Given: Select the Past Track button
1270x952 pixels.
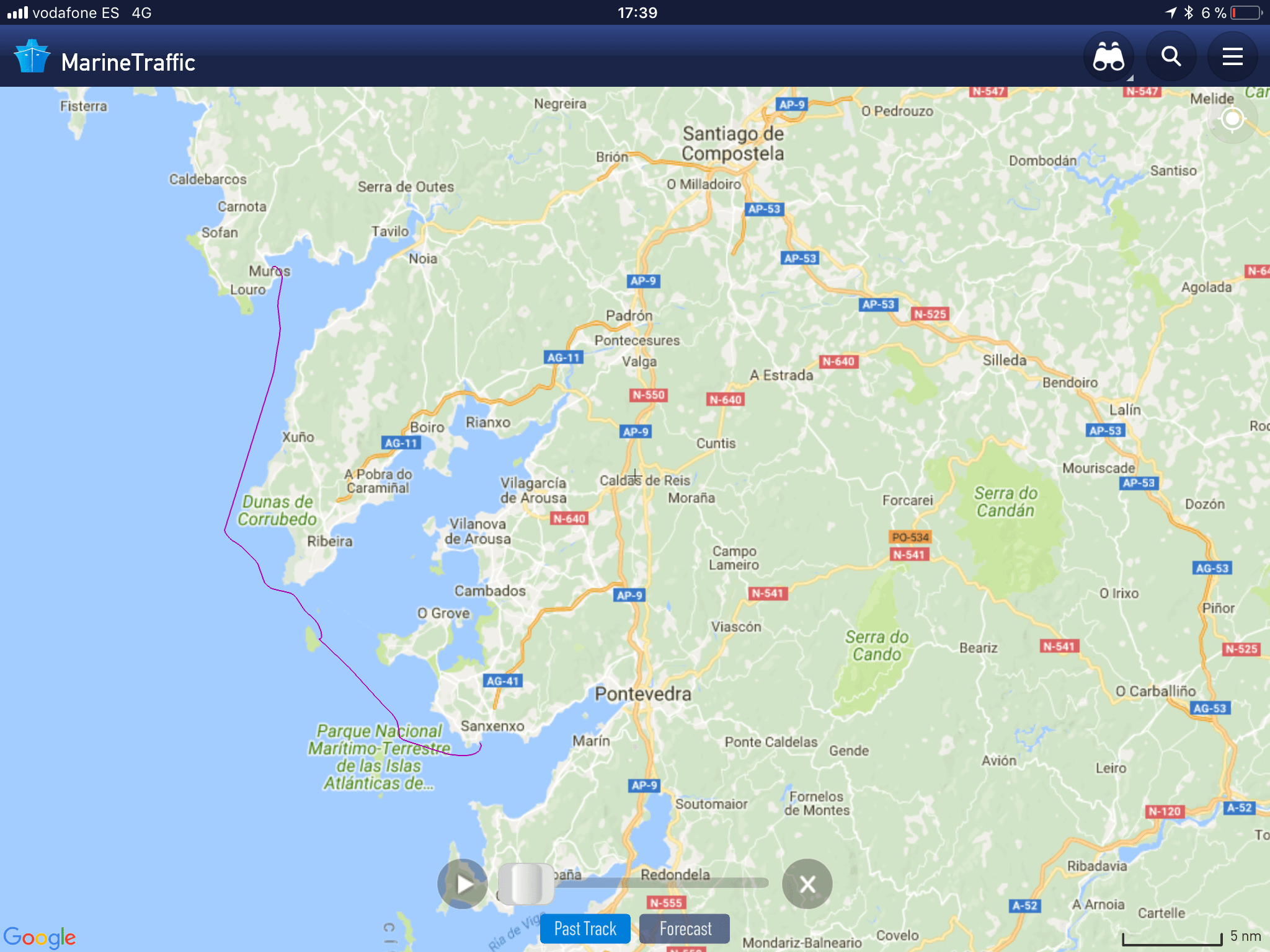Looking at the screenshot, I should 585,928.
